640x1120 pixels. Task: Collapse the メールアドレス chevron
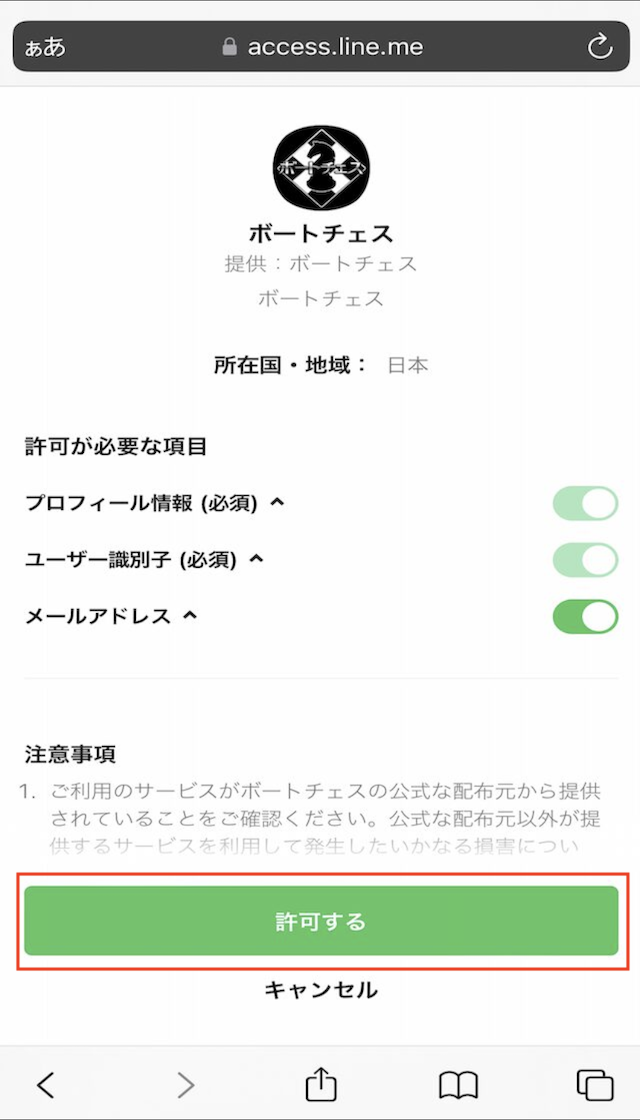click(x=189, y=615)
